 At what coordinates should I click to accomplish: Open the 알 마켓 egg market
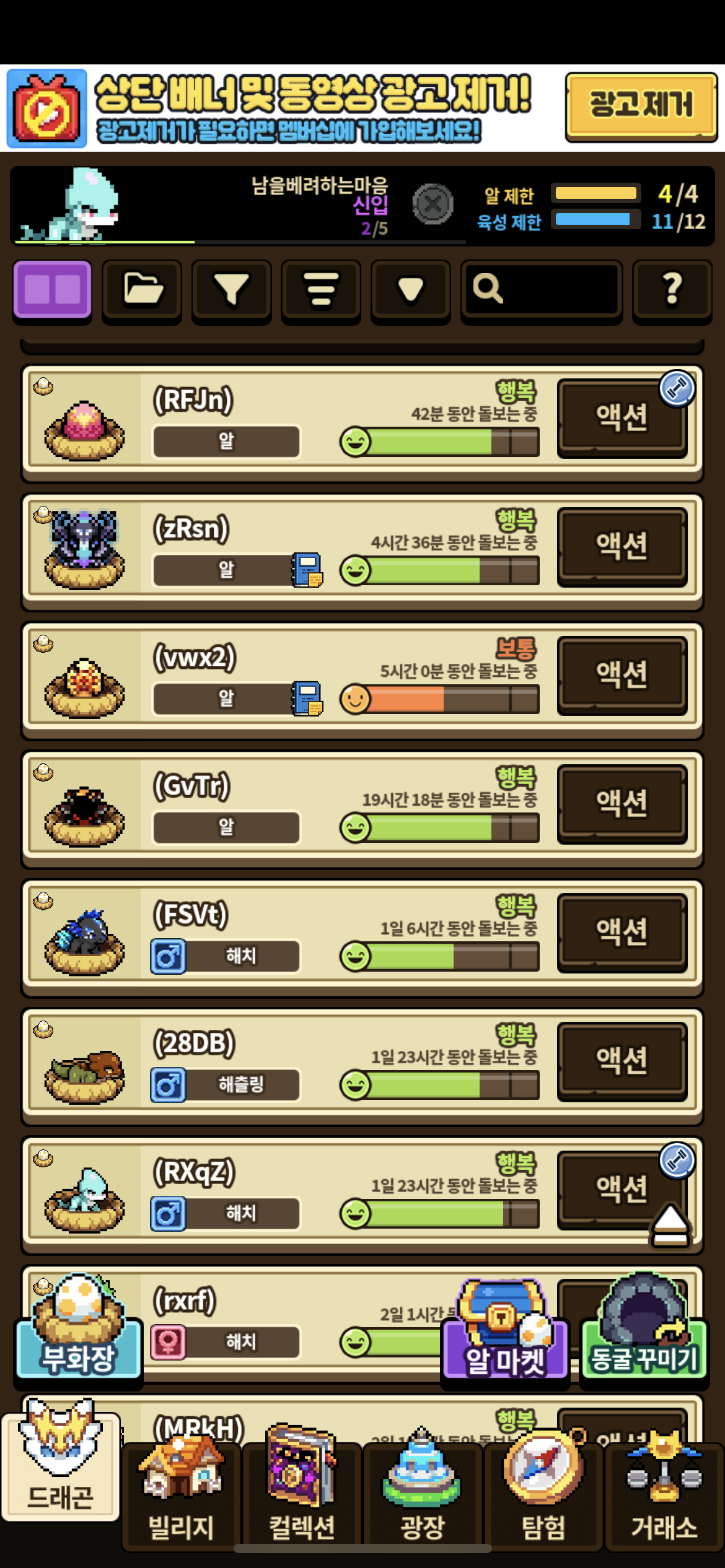(x=505, y=1338)
